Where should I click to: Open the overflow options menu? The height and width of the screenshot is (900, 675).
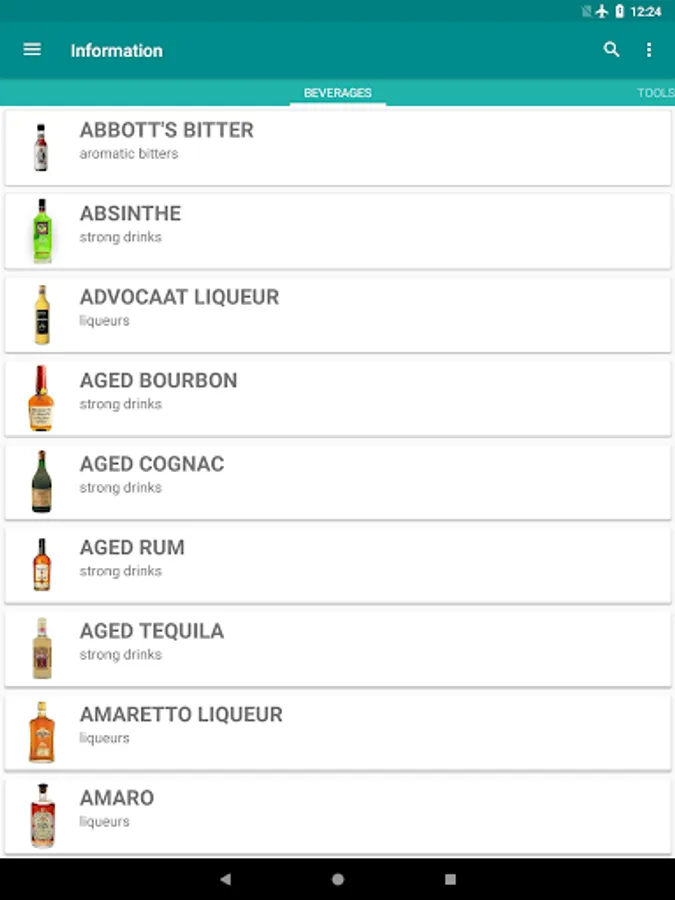pyautogui.click(x=649, y=49)
